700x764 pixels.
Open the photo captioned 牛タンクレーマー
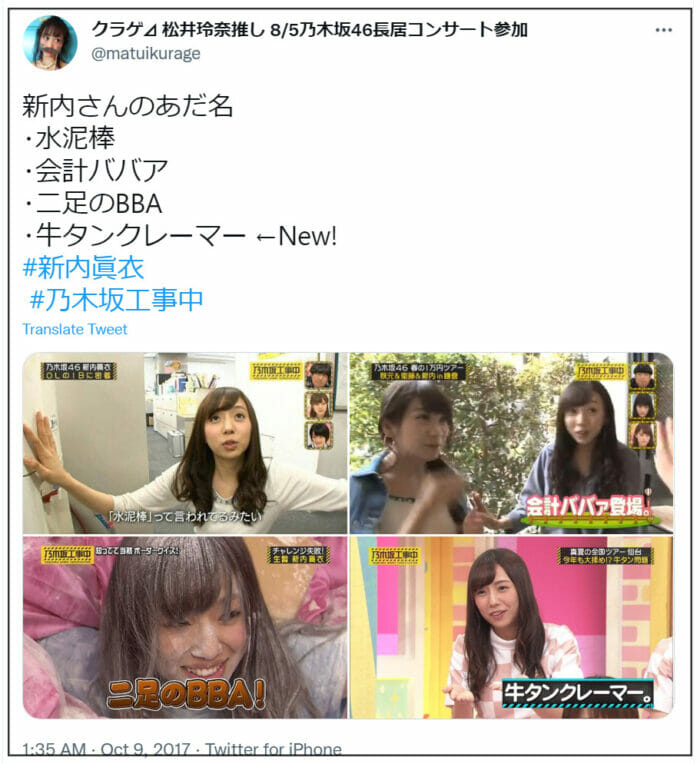coord(511,627)
